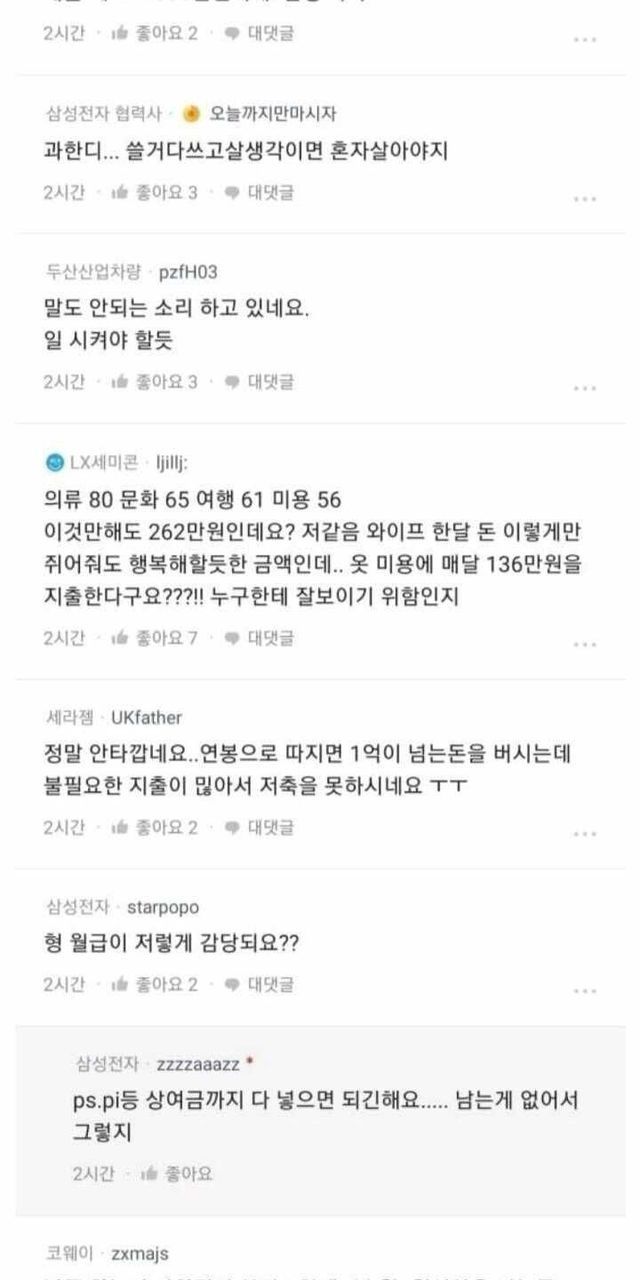Like the comment by 오늘까지만마시자
This screenshot has width=640, height=1280.
(155, 192)
